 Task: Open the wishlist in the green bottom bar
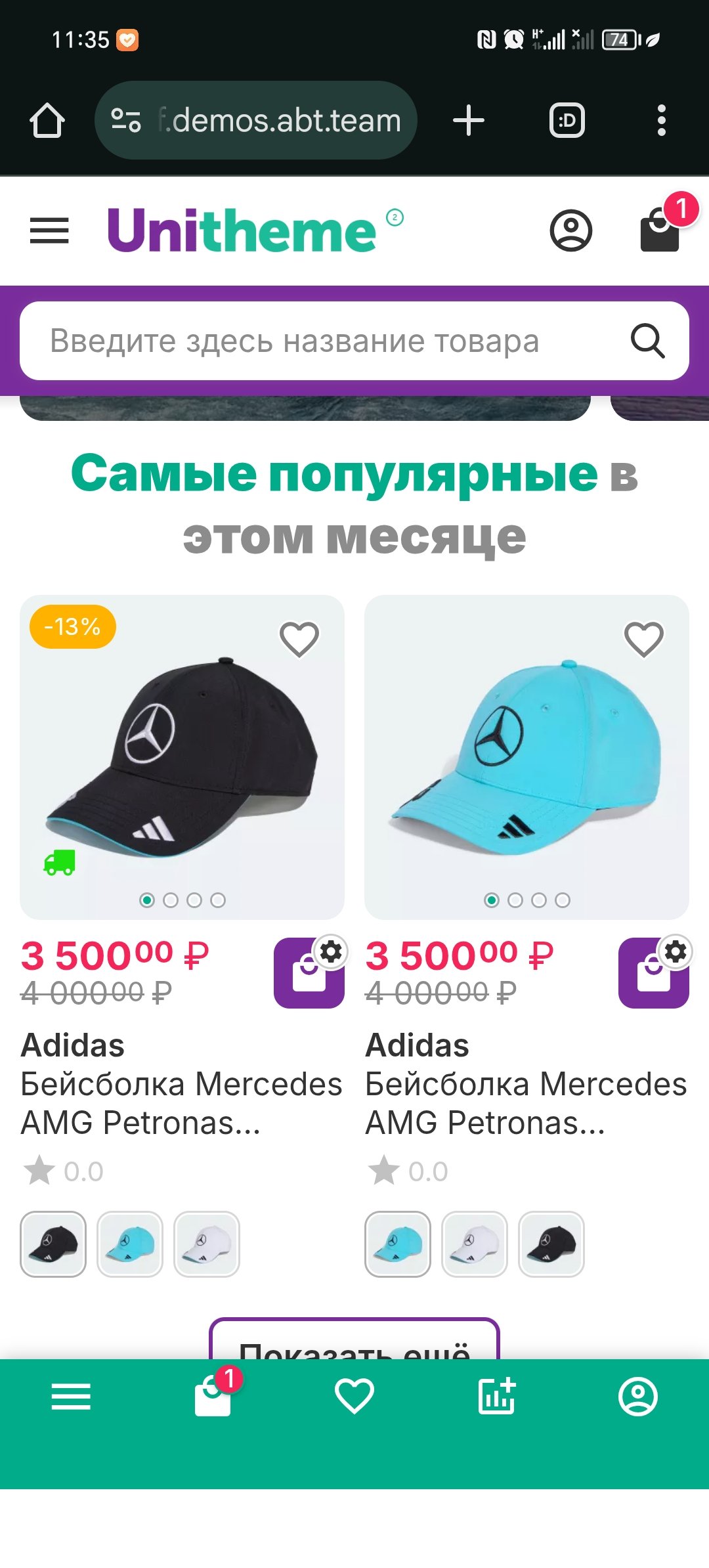pos(354,1396)
